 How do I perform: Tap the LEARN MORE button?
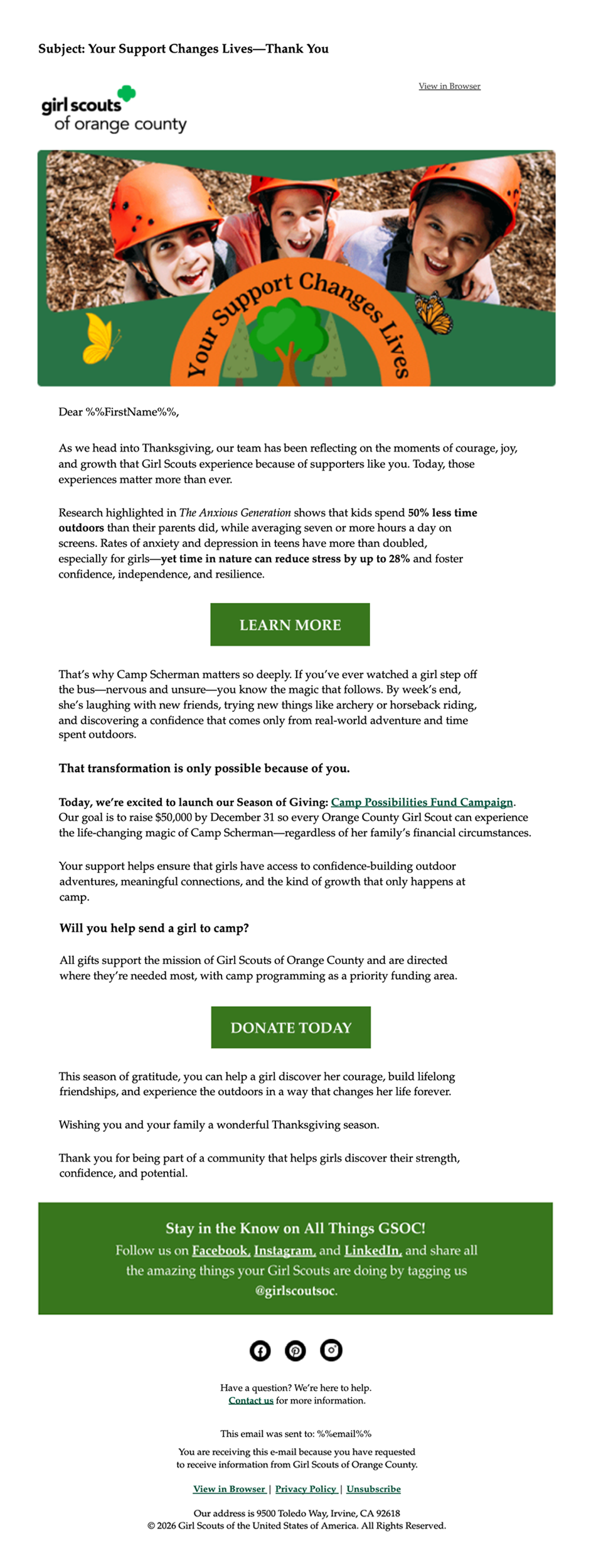tap(290, 624)
